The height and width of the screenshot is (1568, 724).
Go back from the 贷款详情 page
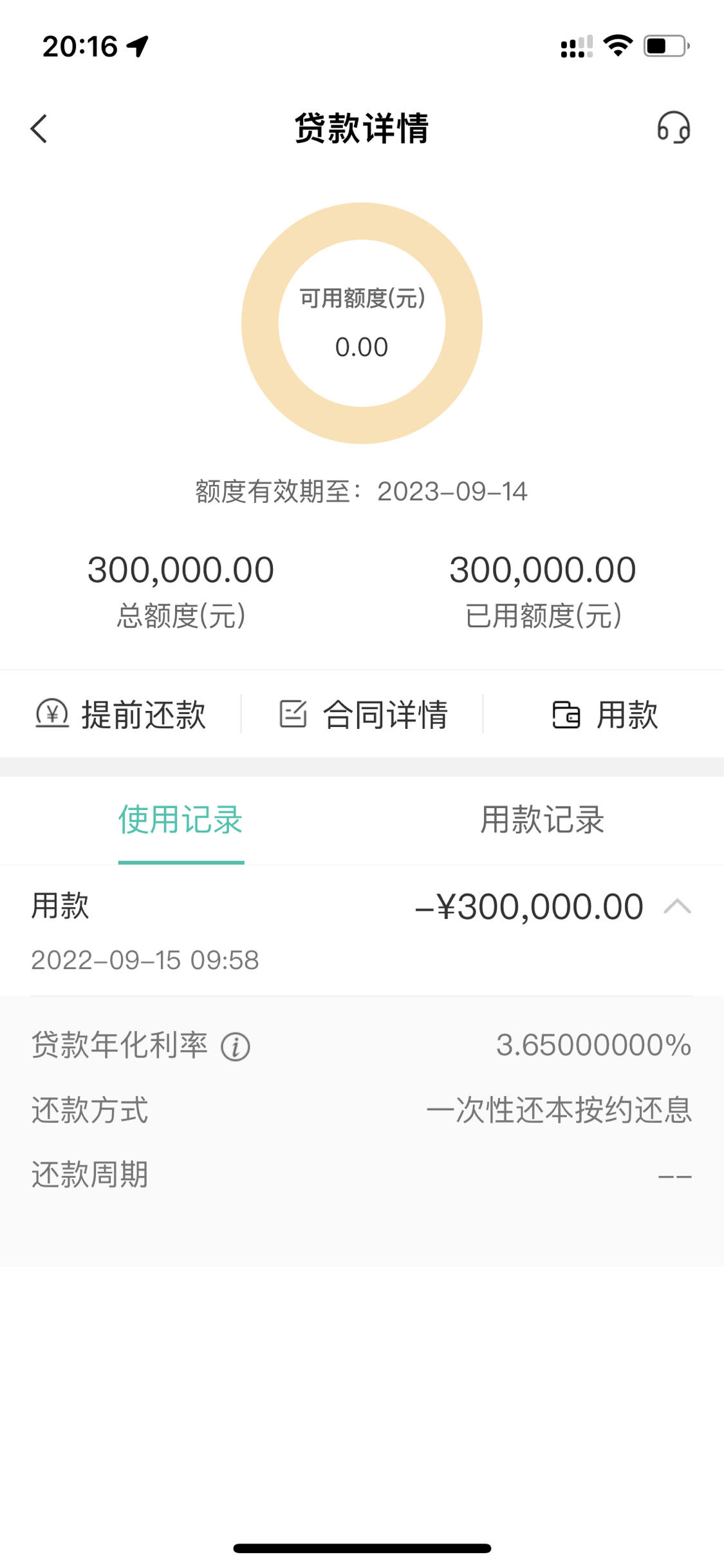[39, 128]
